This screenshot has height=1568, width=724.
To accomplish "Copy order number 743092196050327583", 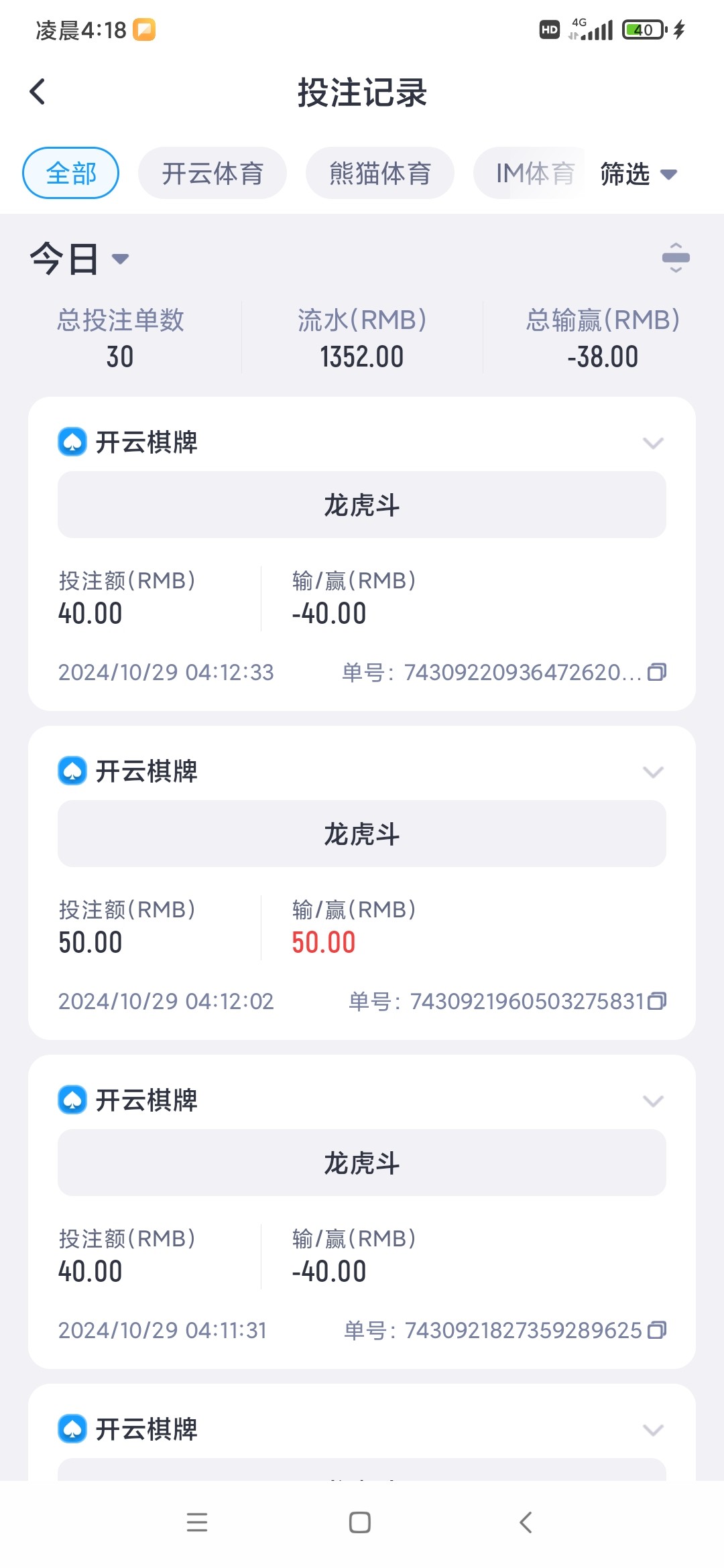I will (x=658, y=1001).
